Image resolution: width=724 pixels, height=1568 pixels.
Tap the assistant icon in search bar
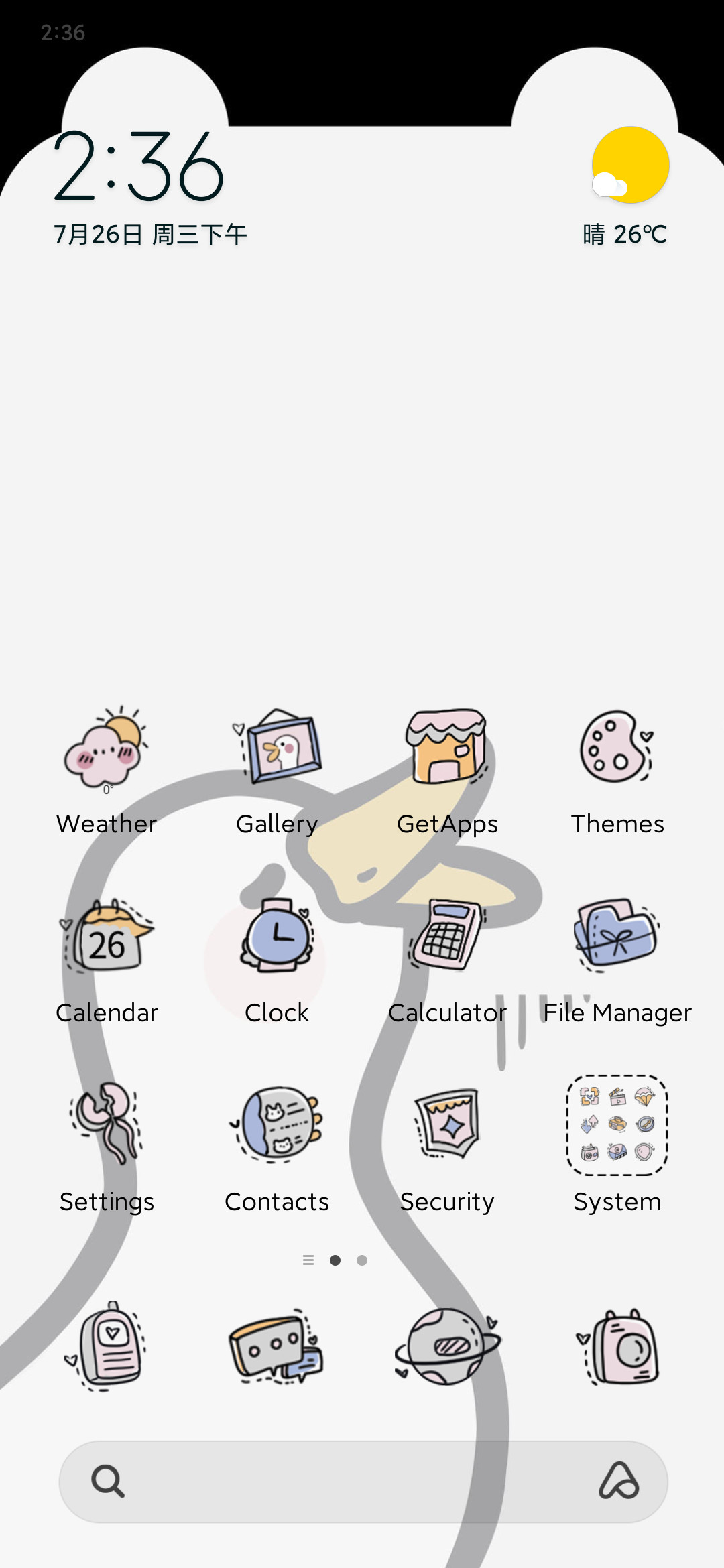[x=619, y=1481]
